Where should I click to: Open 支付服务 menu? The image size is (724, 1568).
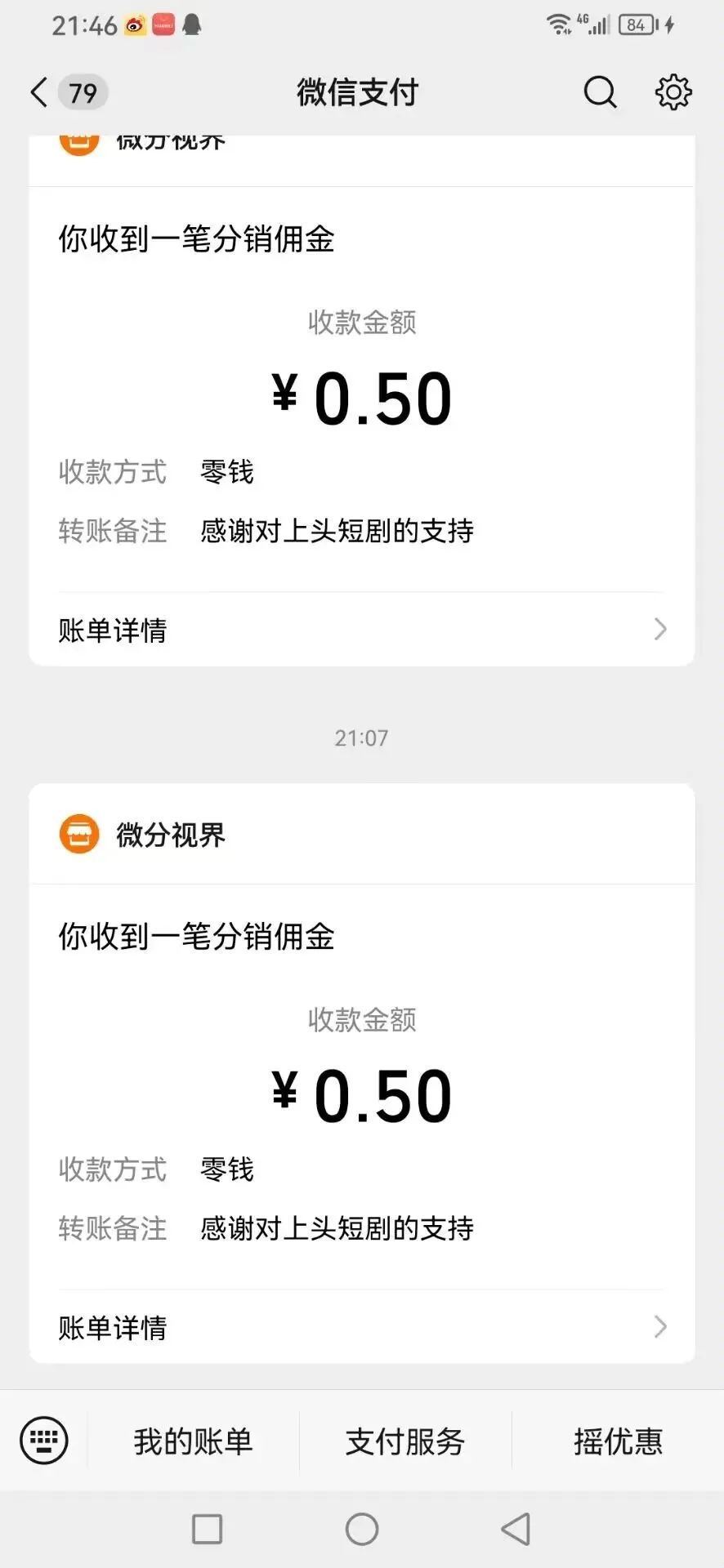click(x=405, y=1441)
